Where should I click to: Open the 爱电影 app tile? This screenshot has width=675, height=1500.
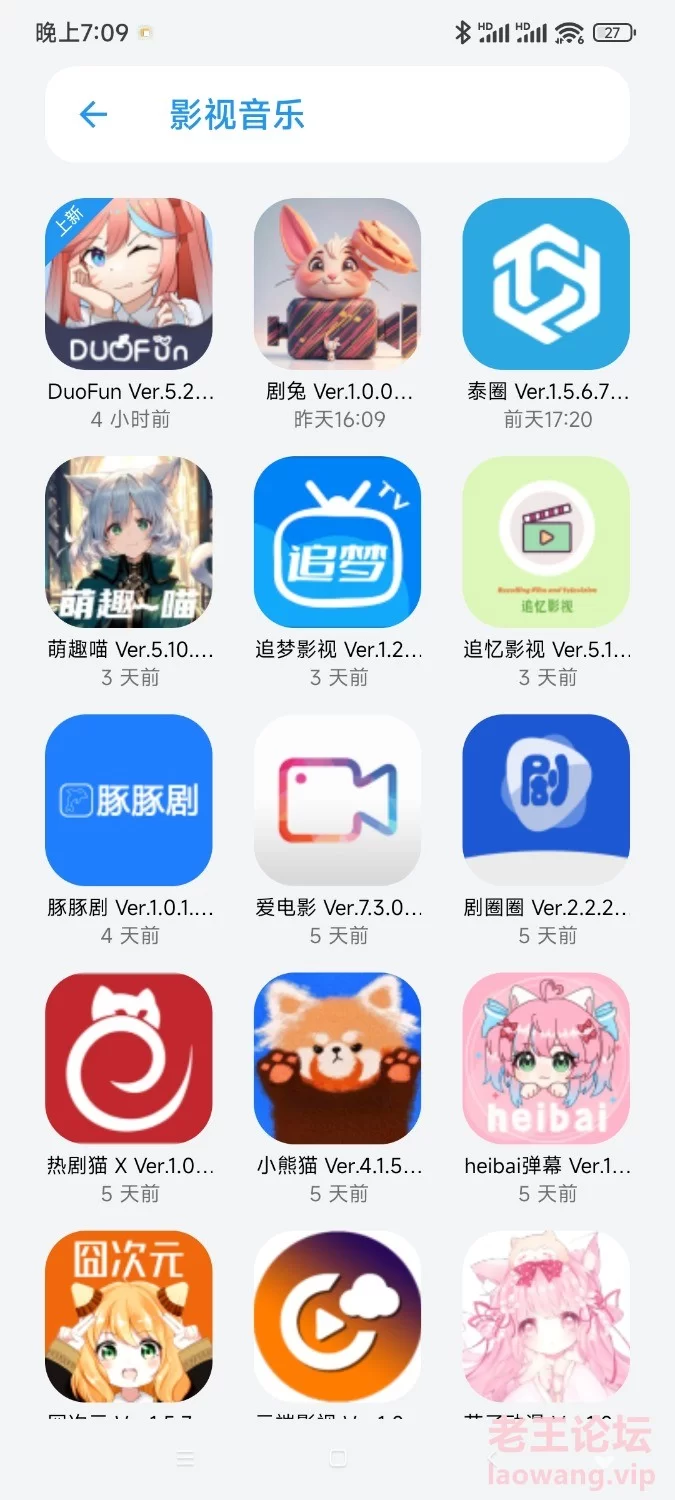click(337, 800)
